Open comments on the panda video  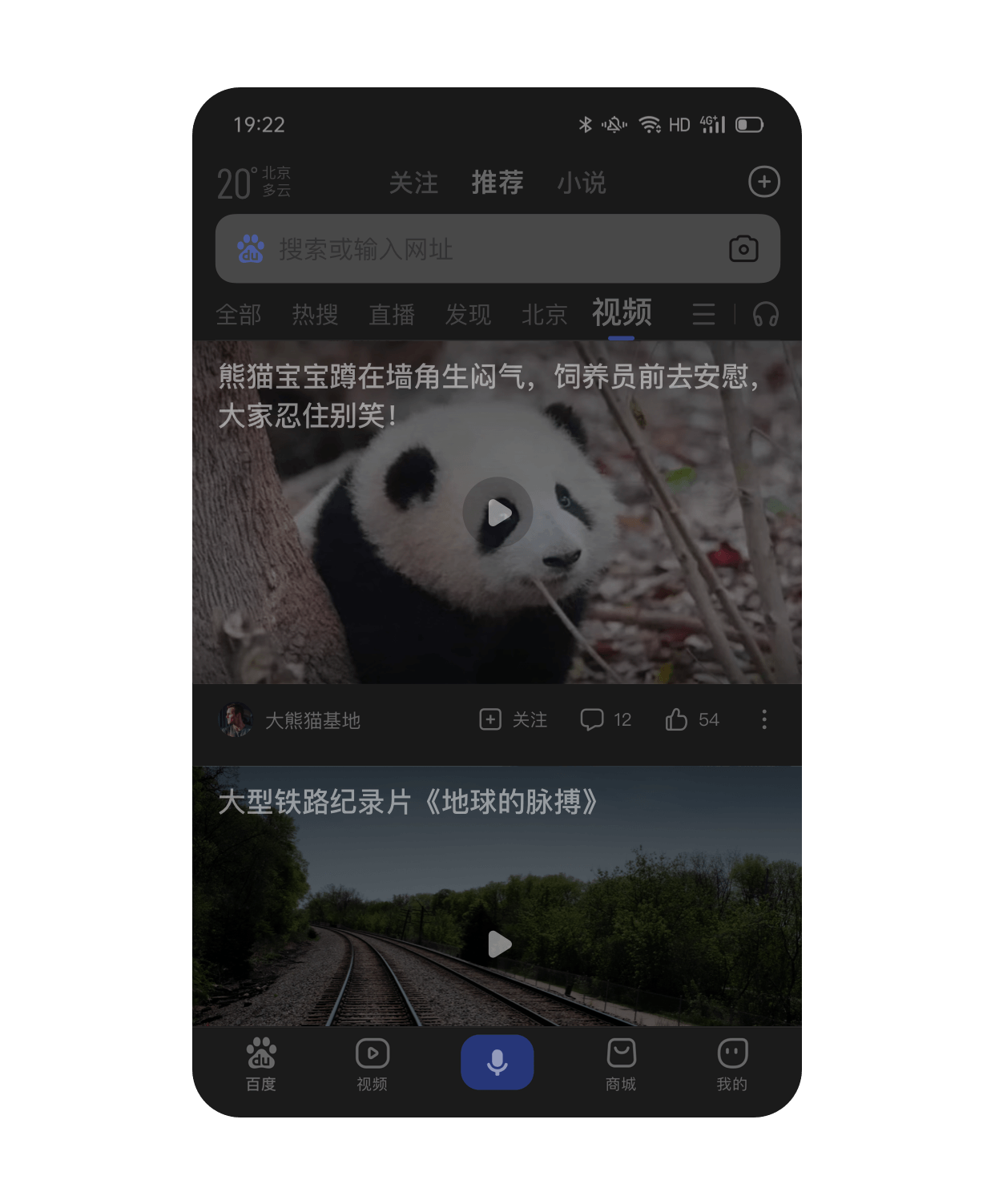pos(606,720)
